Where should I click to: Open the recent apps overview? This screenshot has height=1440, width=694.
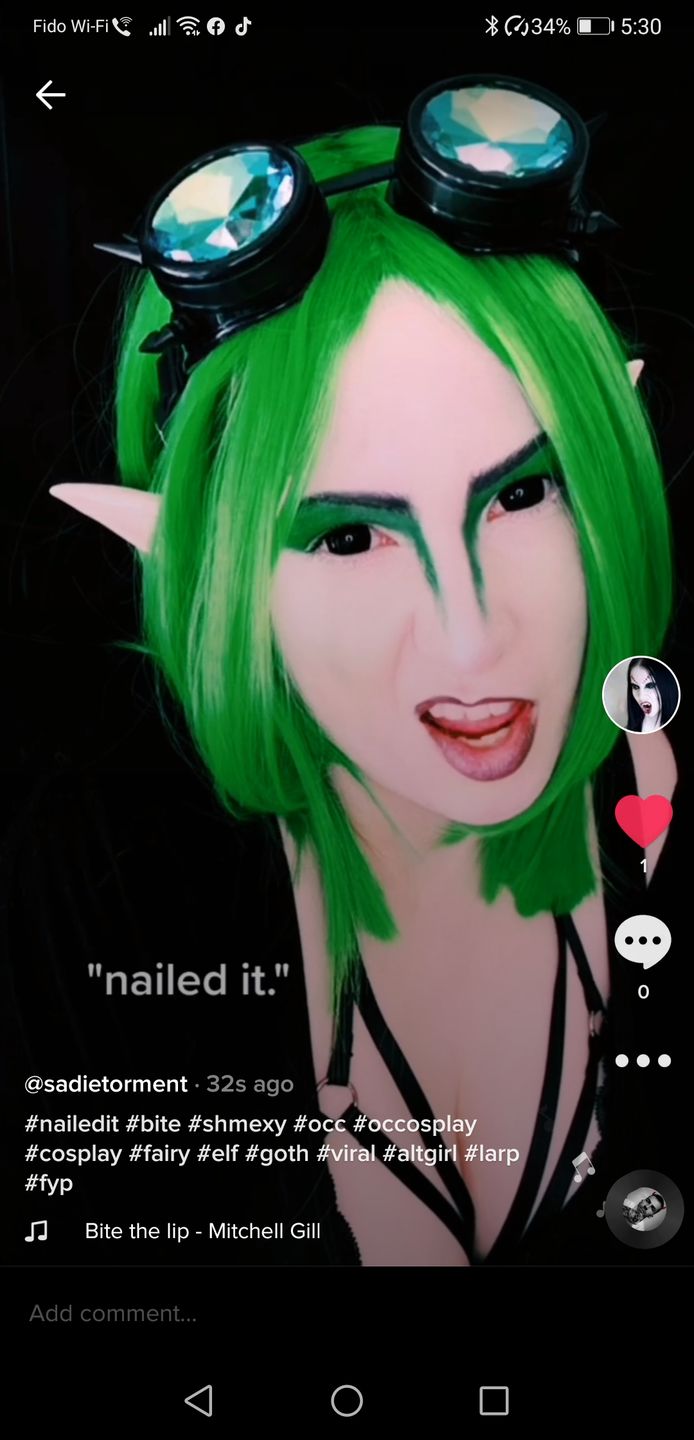[494, 1400]
